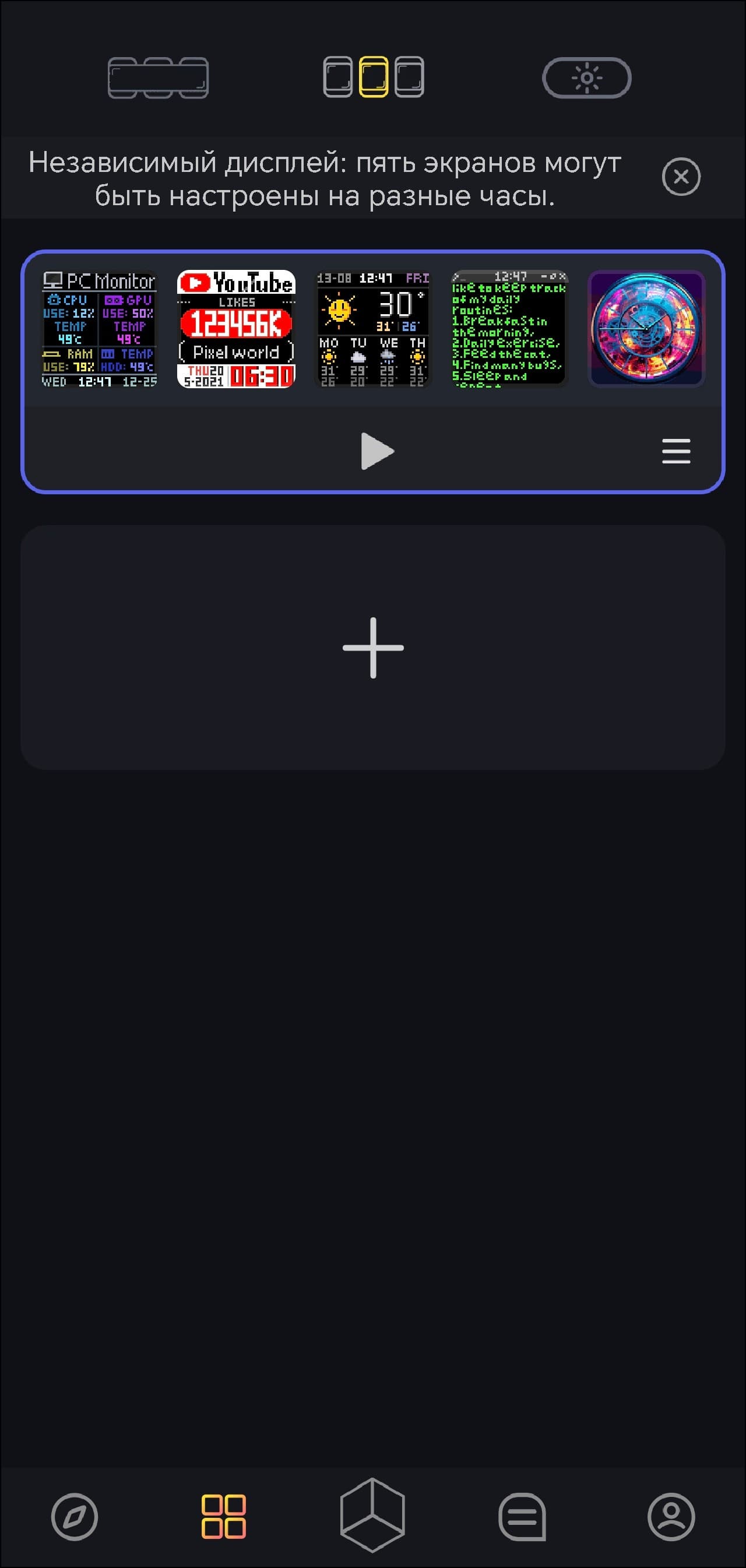Open the center cube tab
Viewport: 746px width, 1568px height.
[x=372, y=1514]
